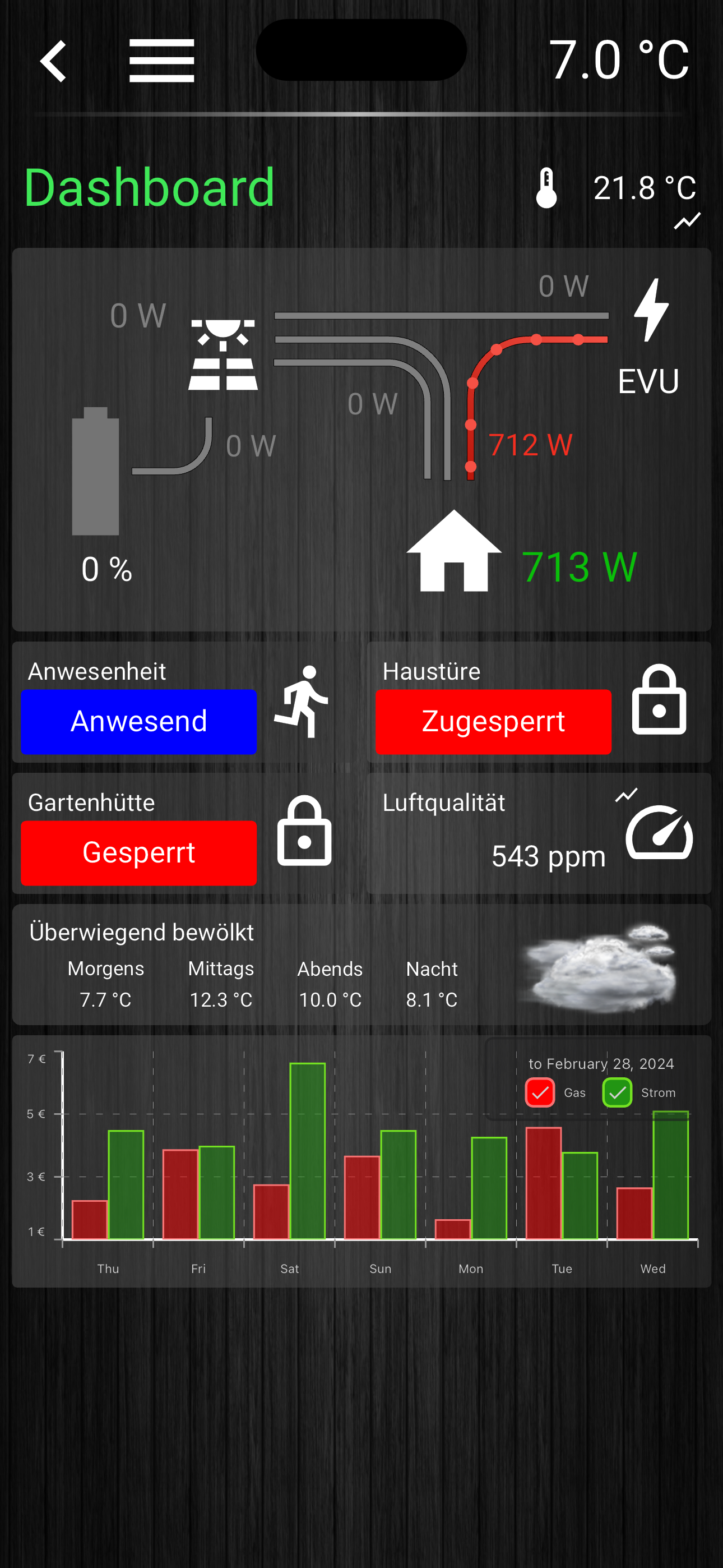Tap the Gesperrt button under Gartenhütte
This screenshot has height=1568, width=723.
click(139, 852)
